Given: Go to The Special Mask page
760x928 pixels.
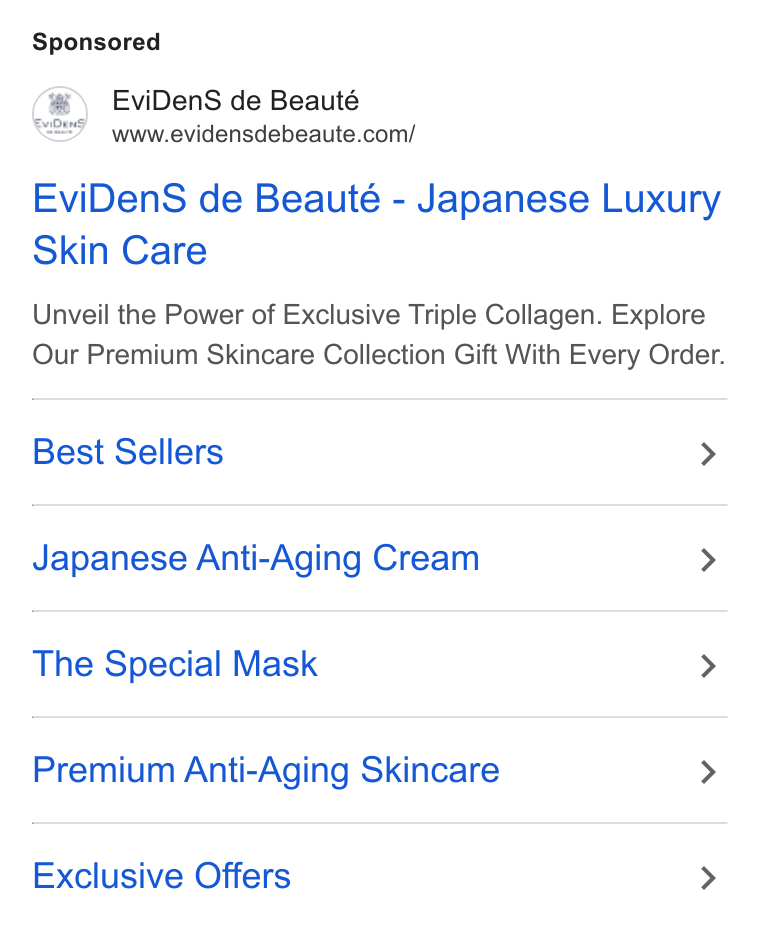Looking at the screenshot, I should point(379,665).
